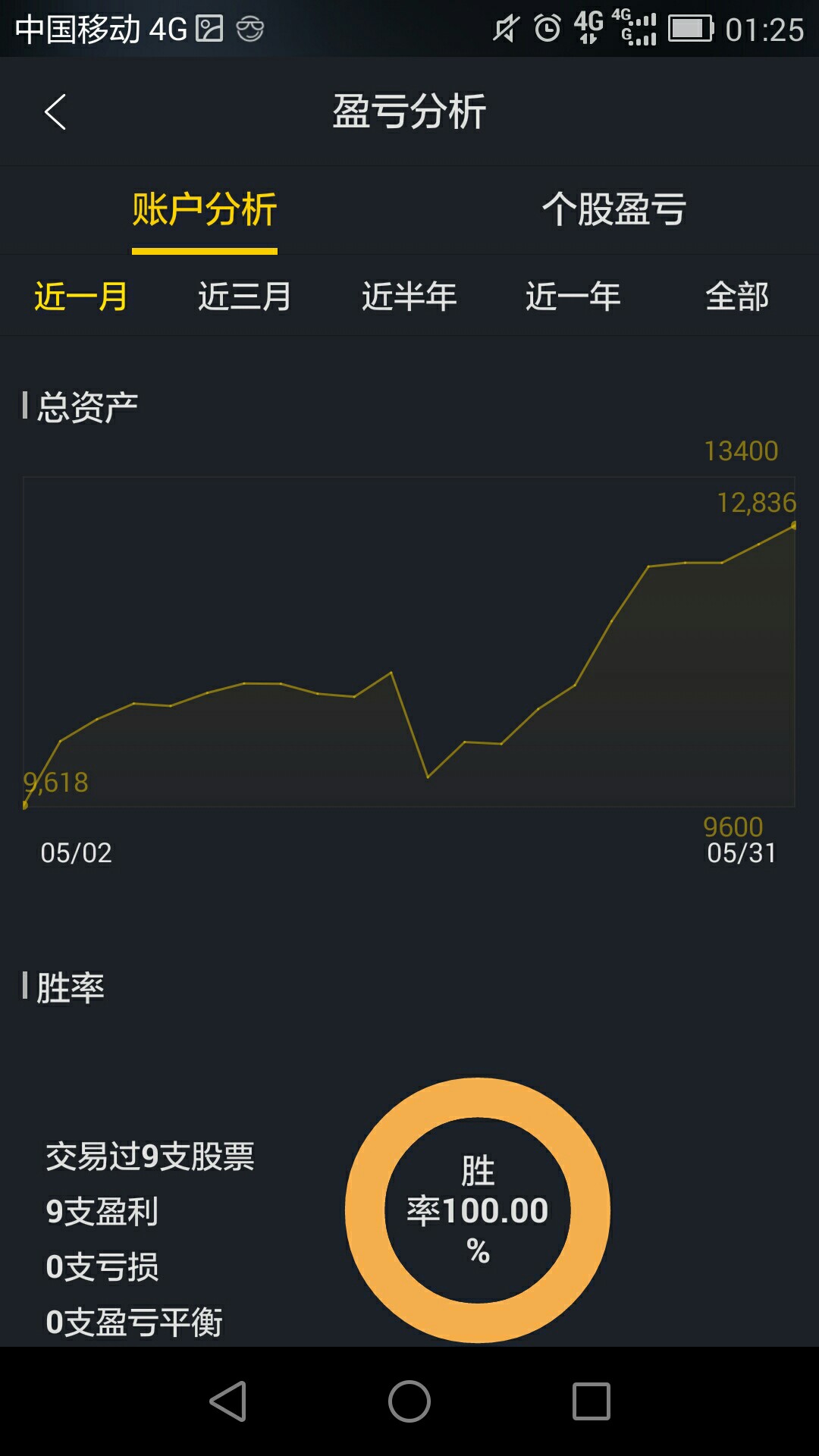Show the 近三月 period

(245, 297)
